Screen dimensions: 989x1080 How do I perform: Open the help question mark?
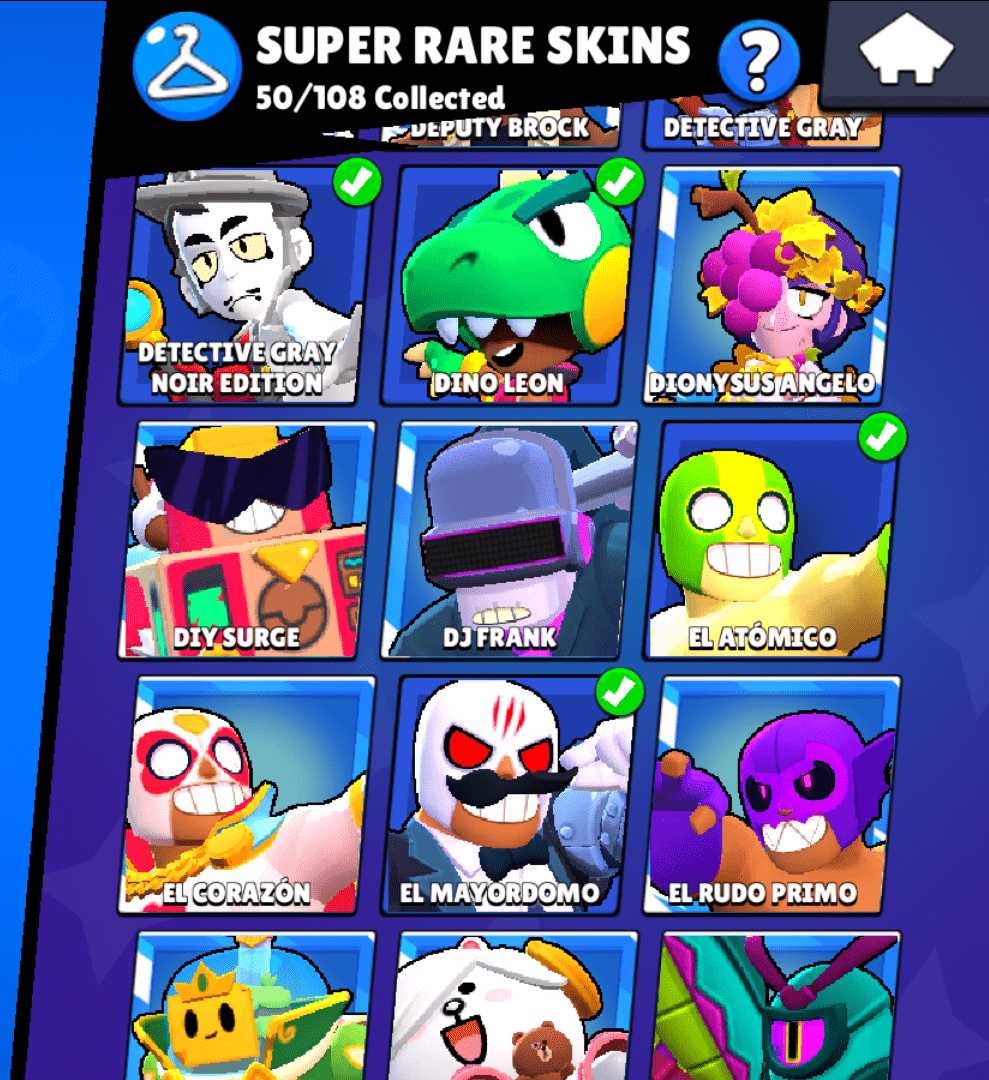[759, 61]
